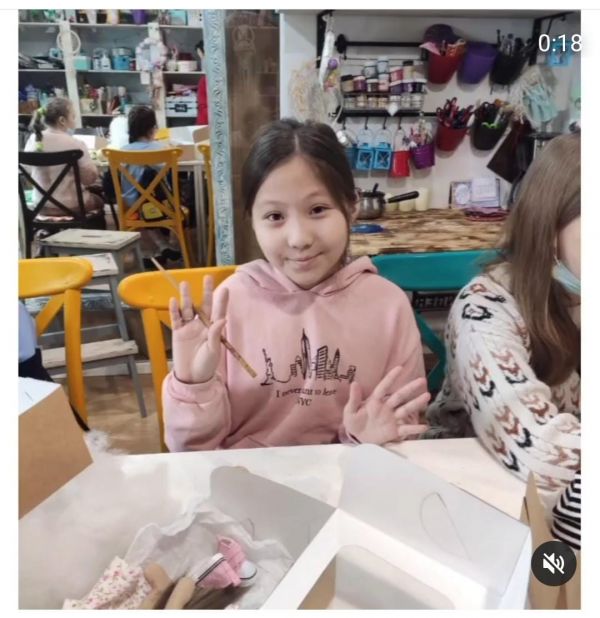Unmute the video sound
This screenshot has width=600, height=618.
pos(553,563)
